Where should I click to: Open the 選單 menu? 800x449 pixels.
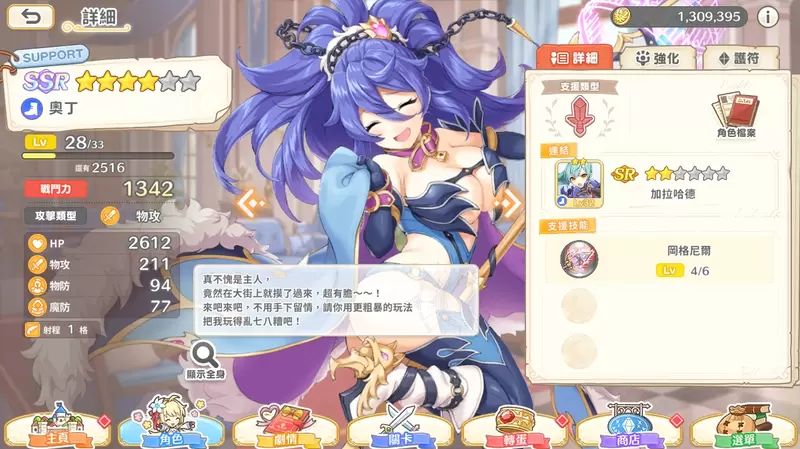tap(743, 427)
